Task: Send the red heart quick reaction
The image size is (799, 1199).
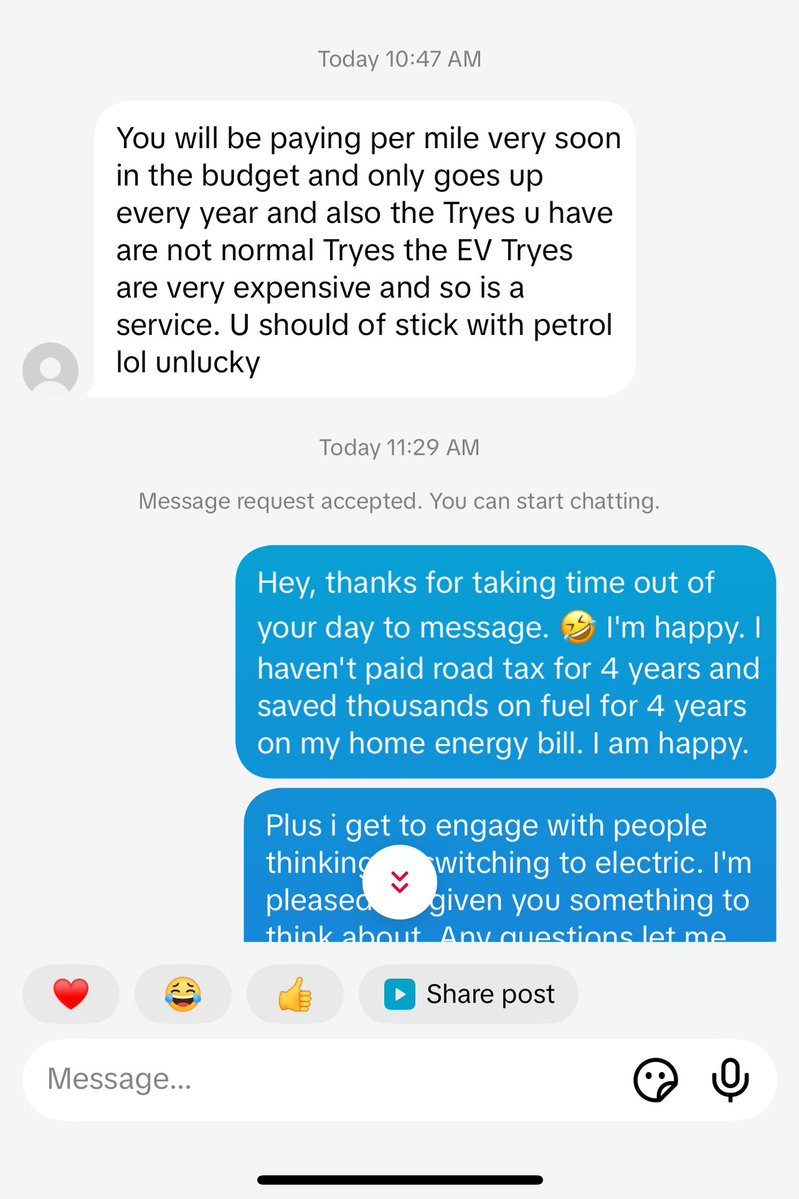Action: pos(71,994)
